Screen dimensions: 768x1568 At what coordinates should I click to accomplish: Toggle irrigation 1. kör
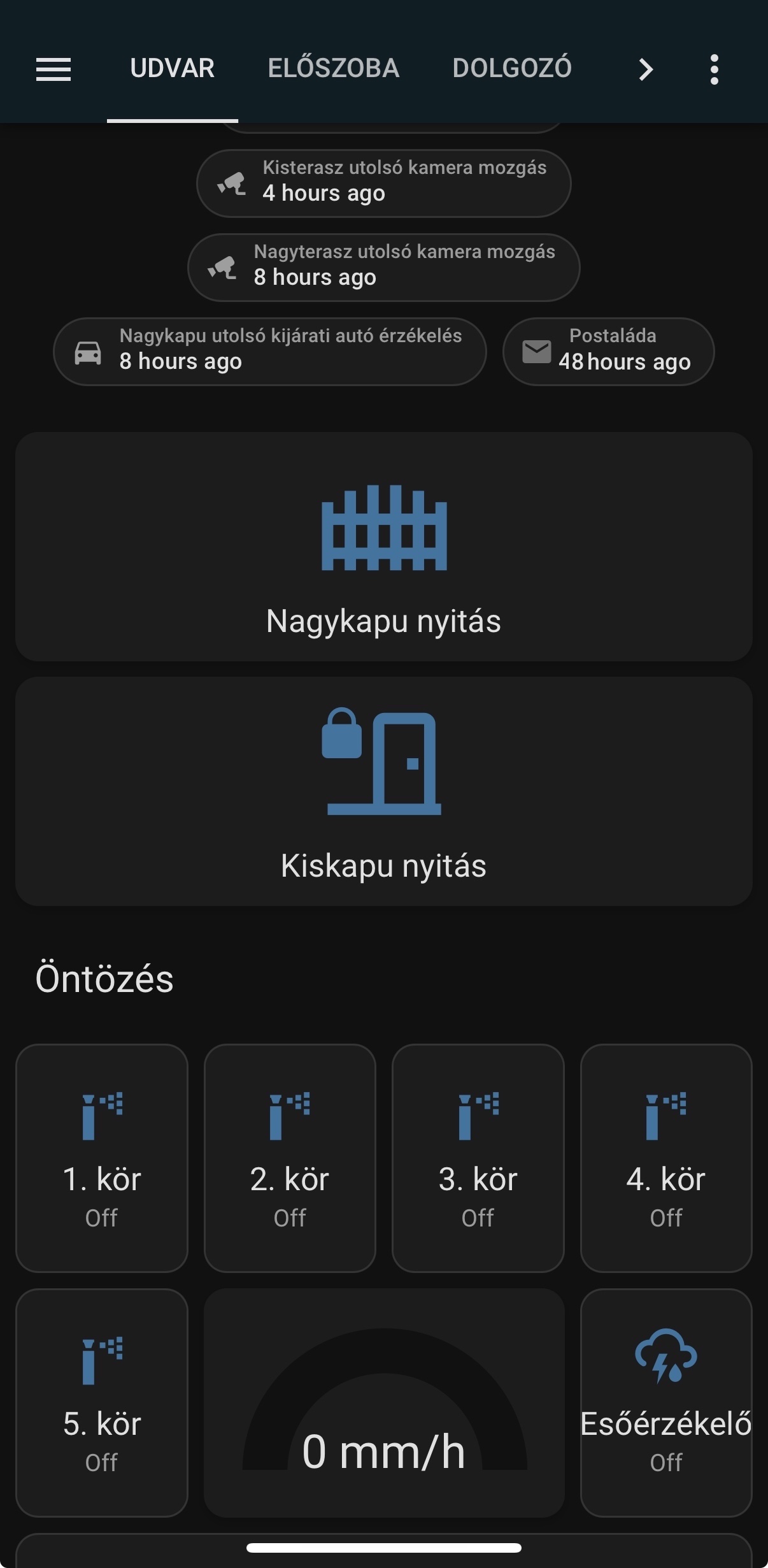[102, 1158]
